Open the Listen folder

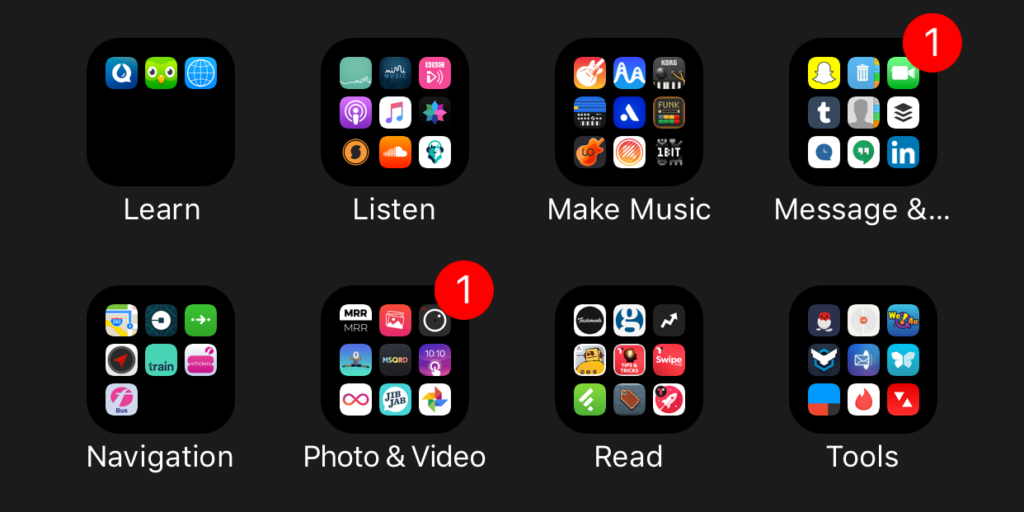coord(394,112)
